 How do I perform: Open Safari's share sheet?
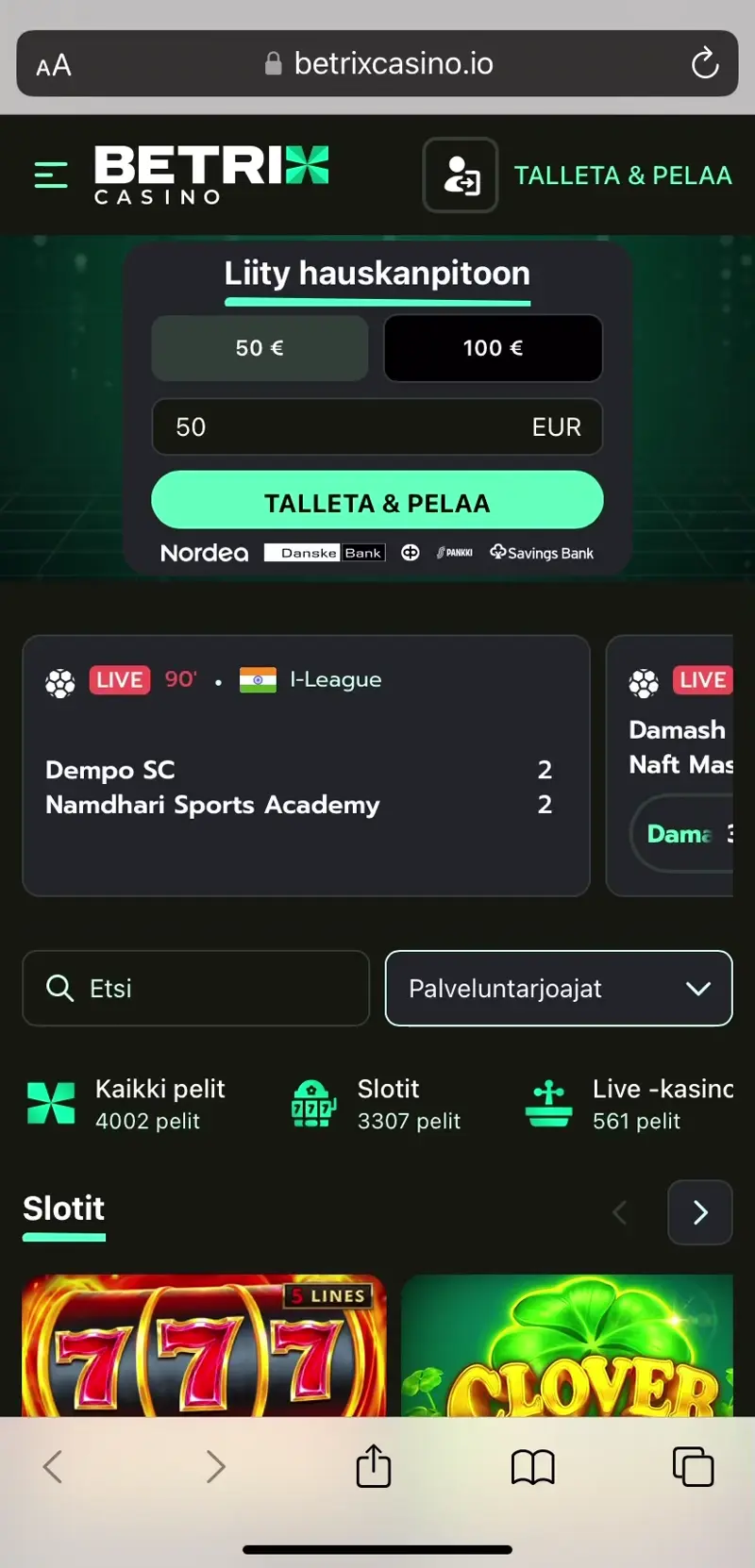tap(374, 1466)
